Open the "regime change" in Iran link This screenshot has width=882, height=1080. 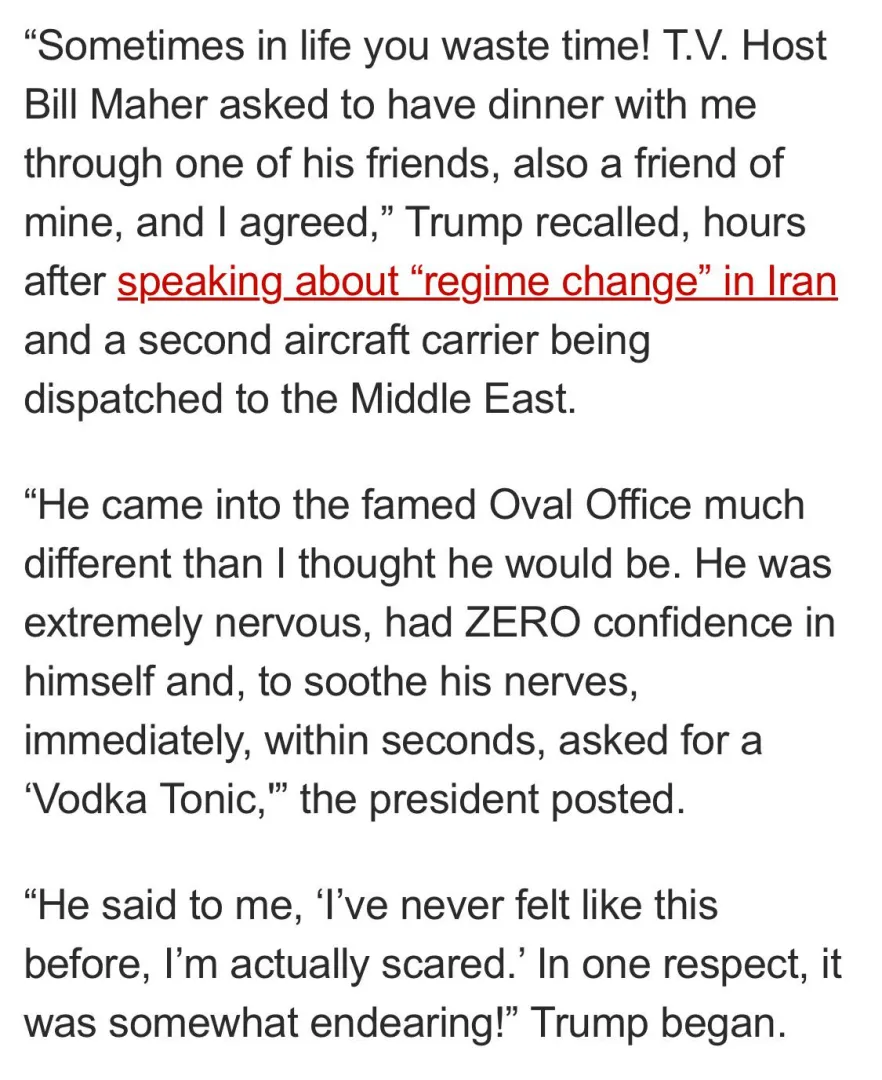(476, 283)
